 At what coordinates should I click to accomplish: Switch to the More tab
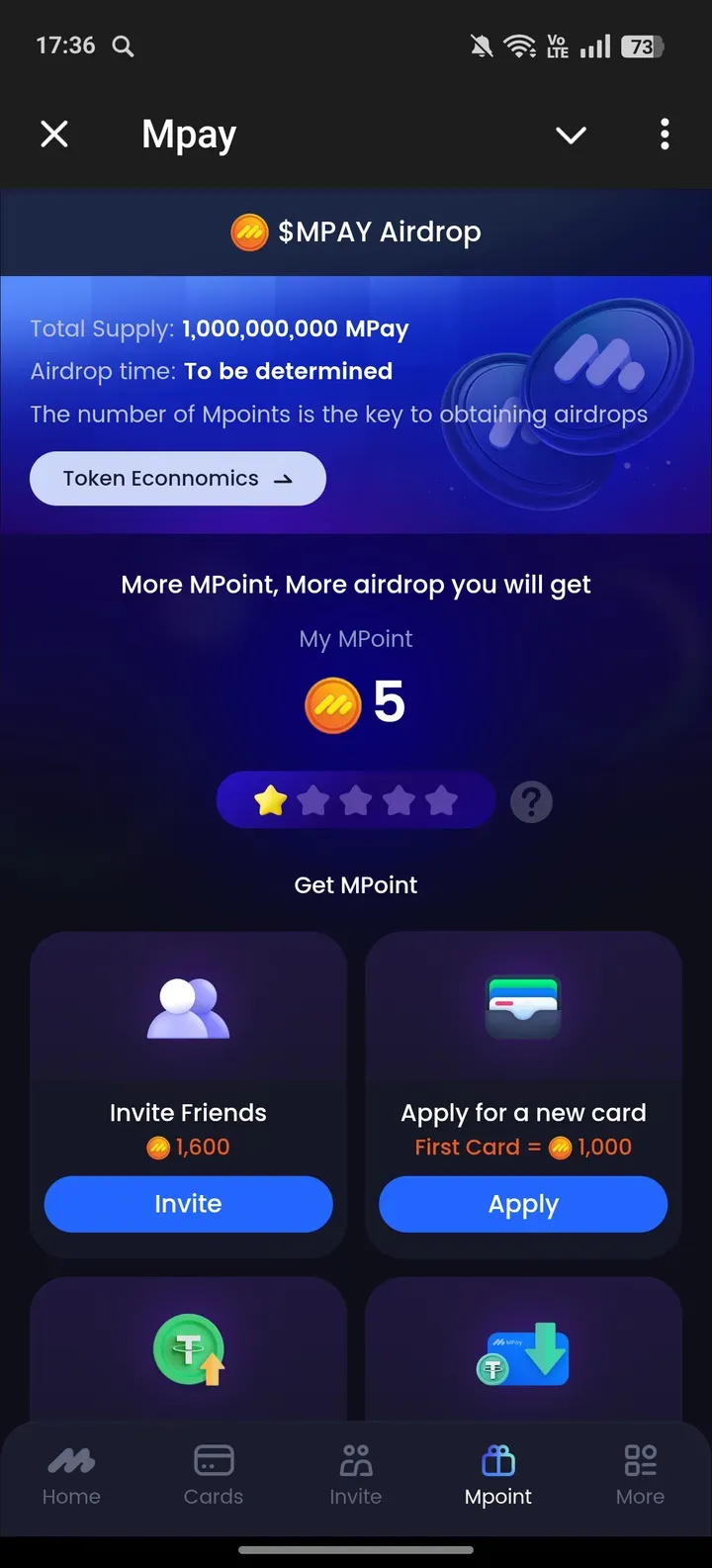pyautogui.click(x=640, y=1479)
